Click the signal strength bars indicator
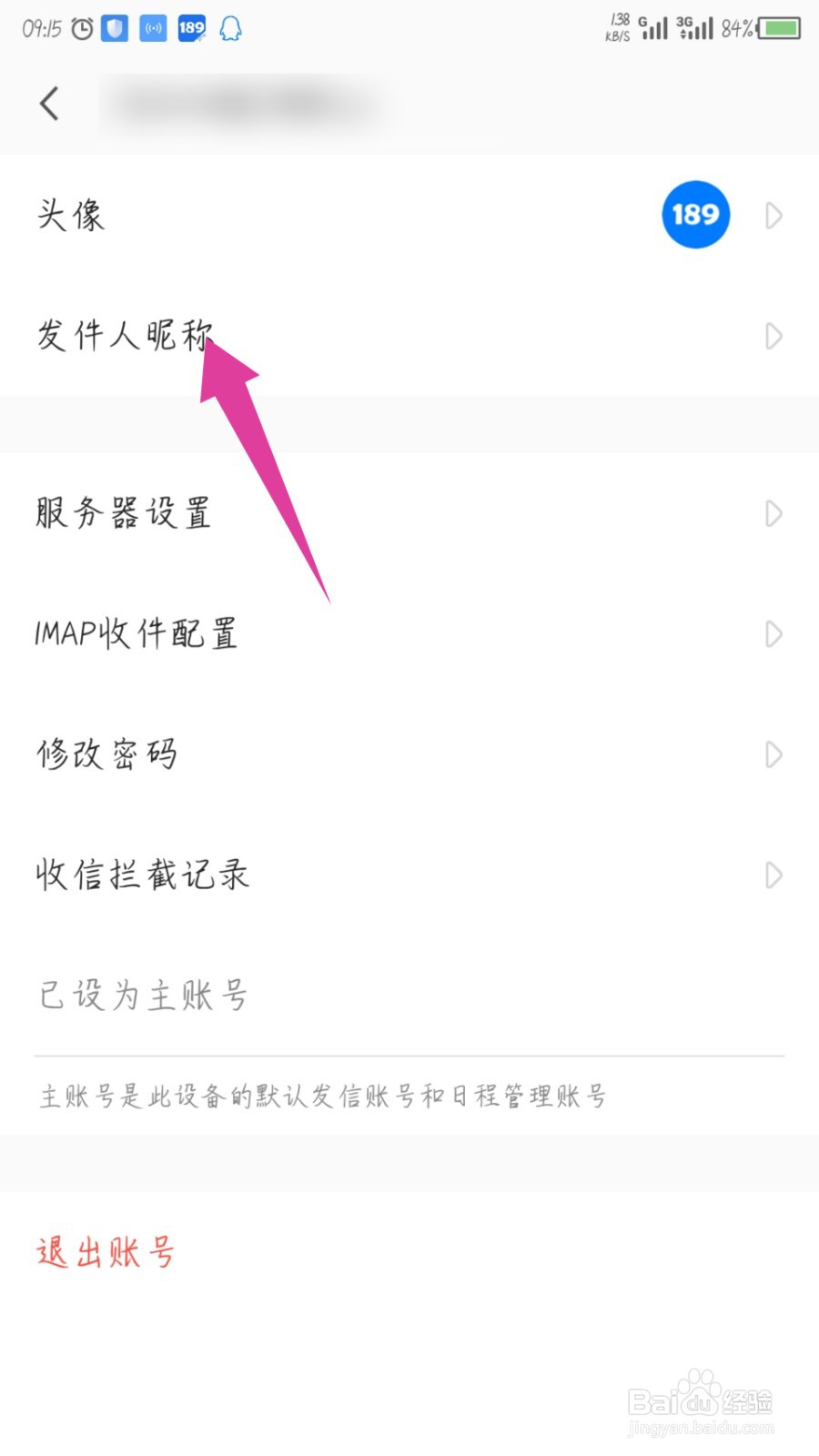Screen dimensions: 819x1456 pos(653,28)
